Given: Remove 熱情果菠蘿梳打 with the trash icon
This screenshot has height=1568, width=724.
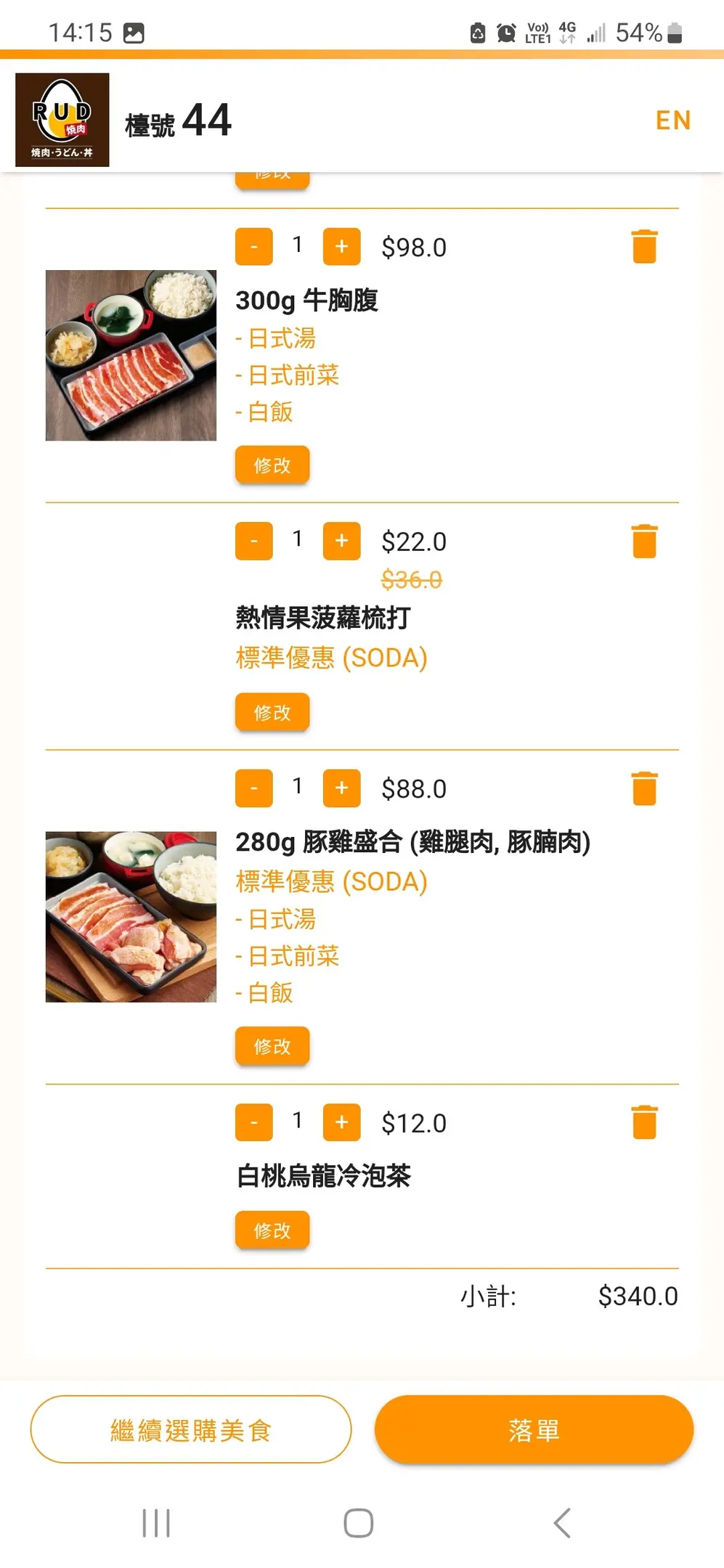Looking at the screenshot, I should (x=644, y=542).
